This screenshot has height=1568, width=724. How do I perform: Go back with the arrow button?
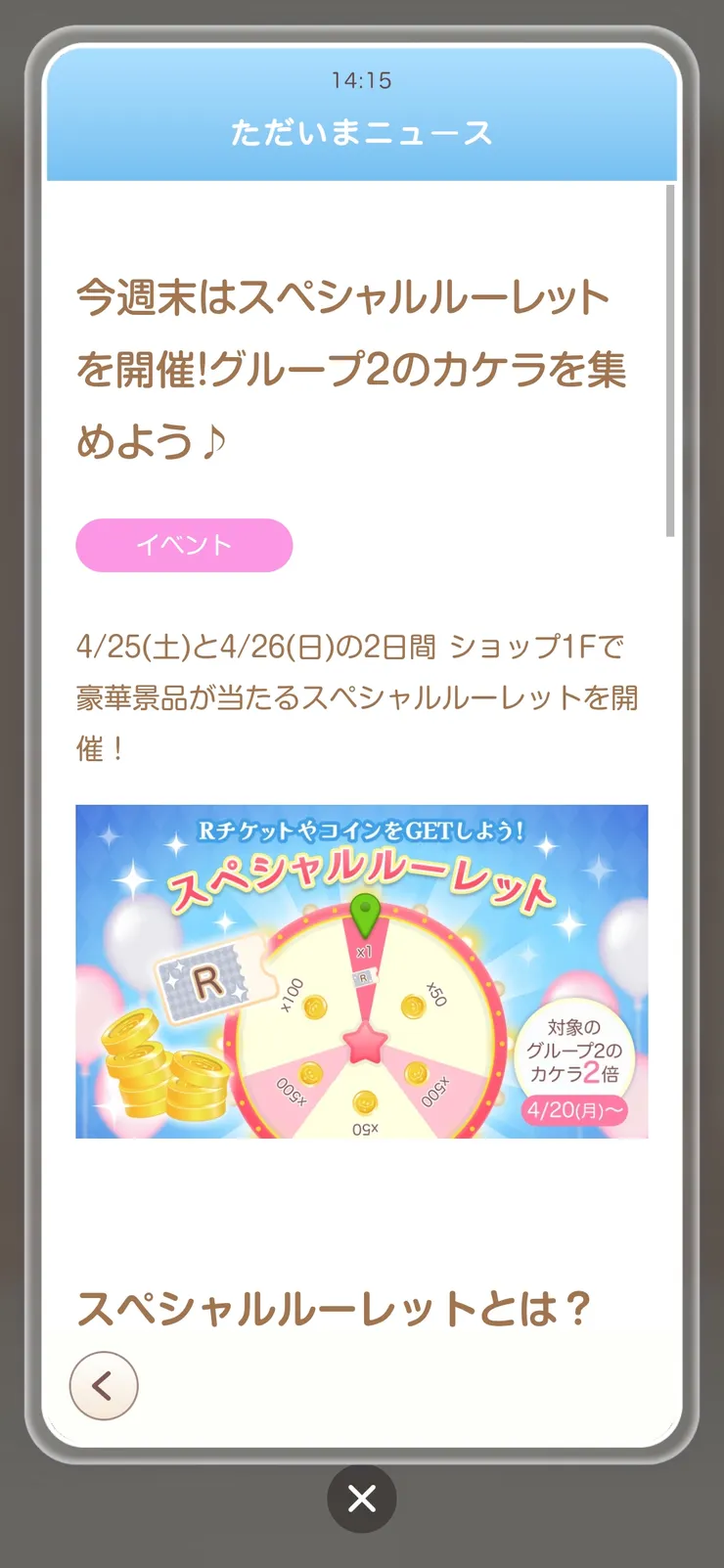pos(104,1385)
